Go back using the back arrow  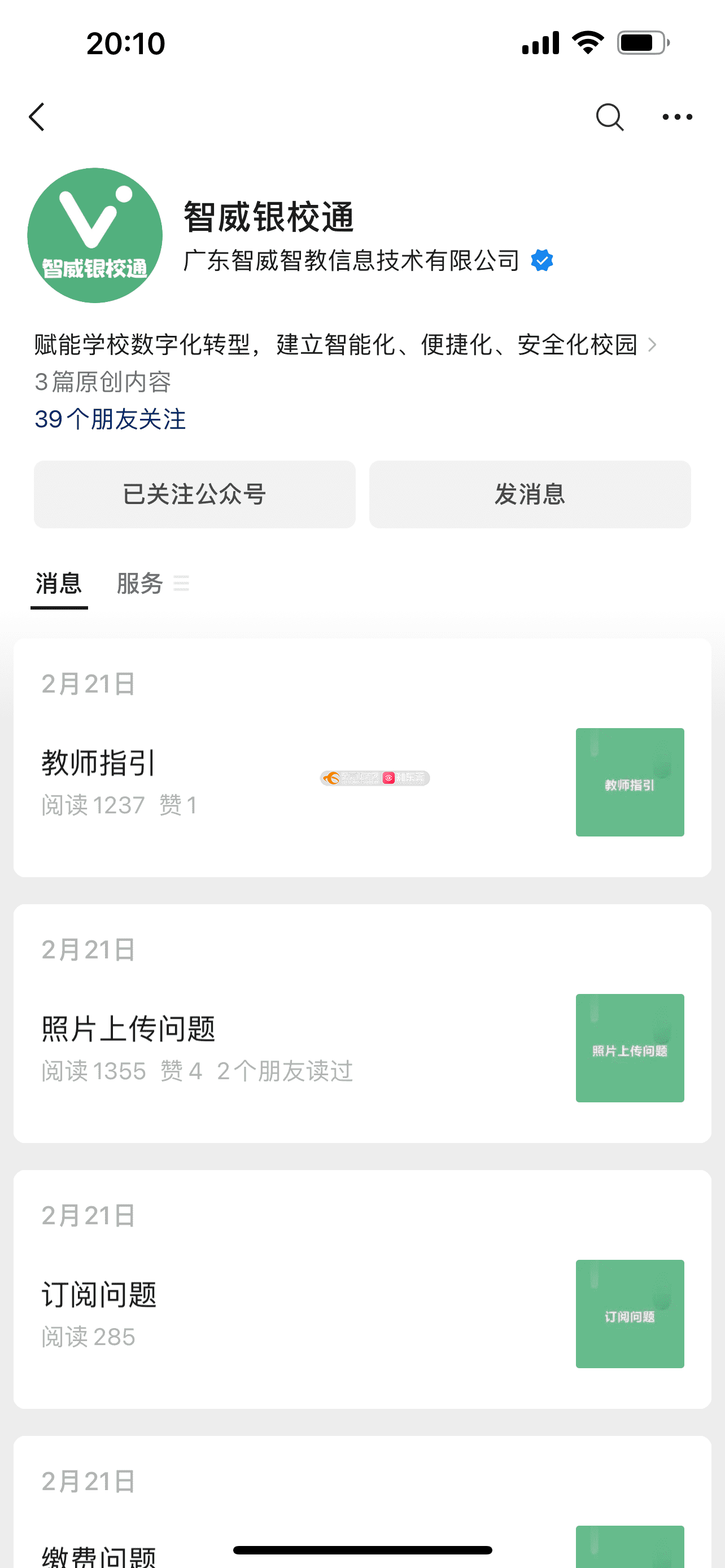pos(37,117)
